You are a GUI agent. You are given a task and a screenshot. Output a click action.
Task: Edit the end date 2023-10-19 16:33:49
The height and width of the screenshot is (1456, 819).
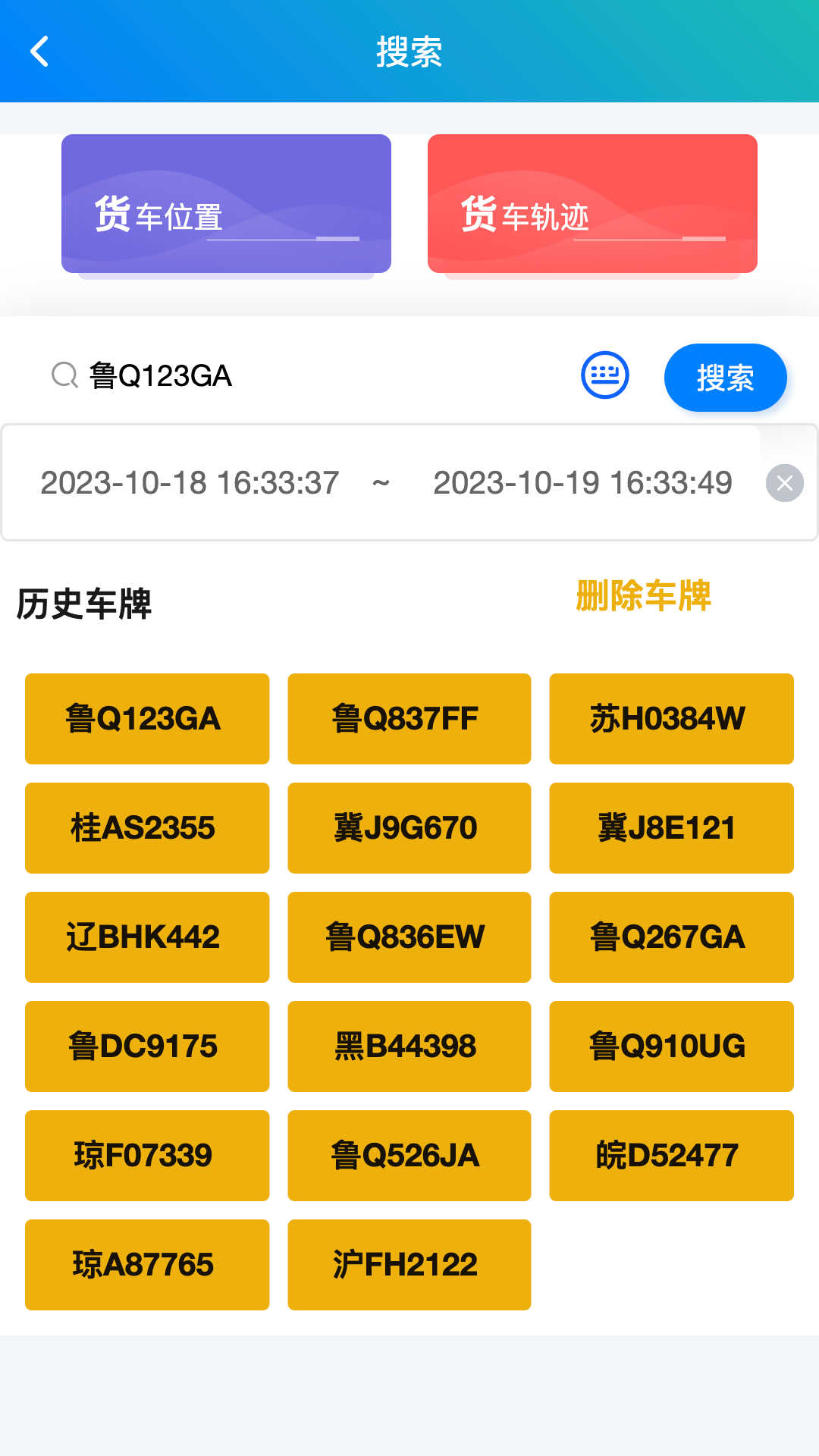tap(582, 482)
